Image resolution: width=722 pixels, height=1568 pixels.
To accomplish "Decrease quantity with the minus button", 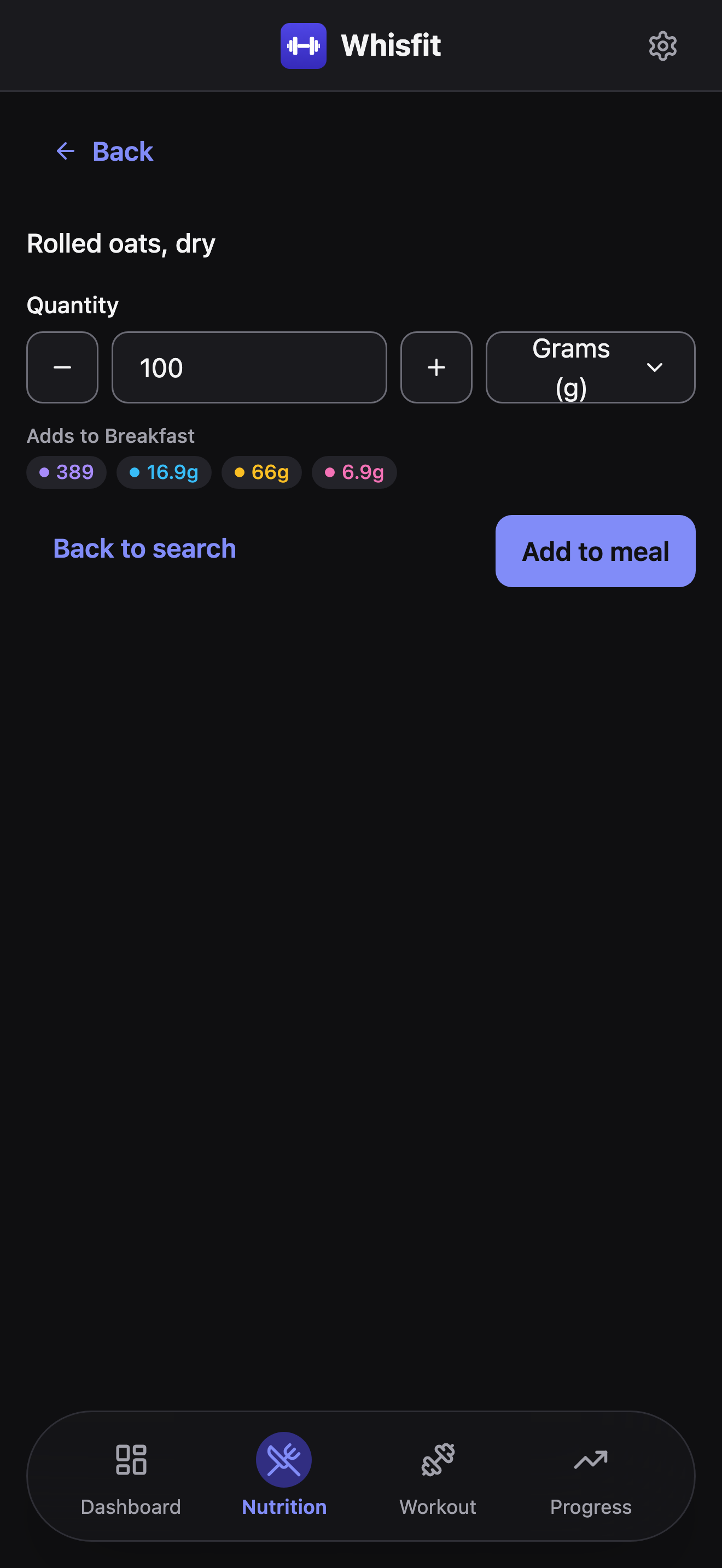I will click(62, 367).
